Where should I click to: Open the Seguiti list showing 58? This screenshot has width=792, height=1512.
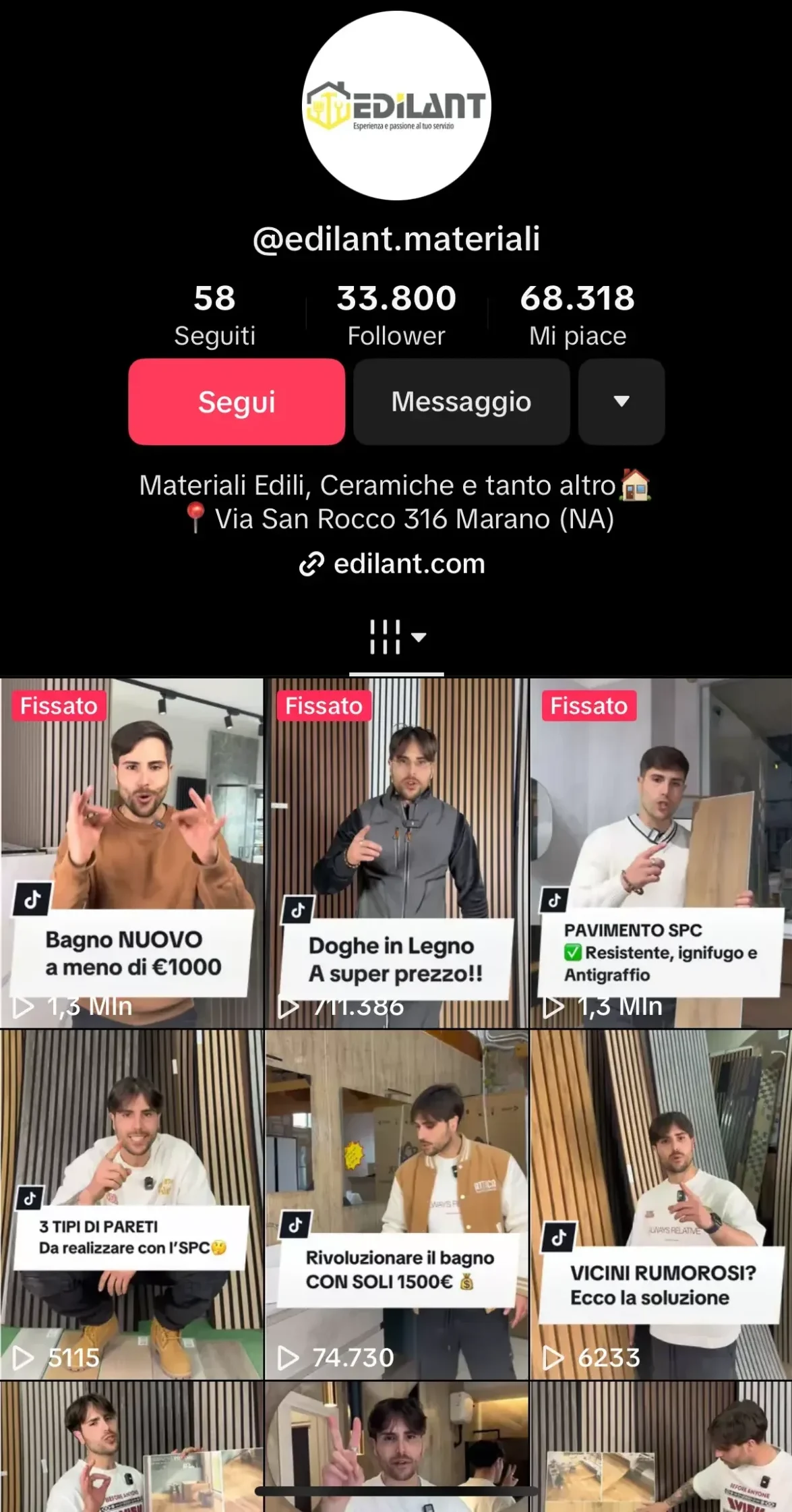(x=216, y=312)
